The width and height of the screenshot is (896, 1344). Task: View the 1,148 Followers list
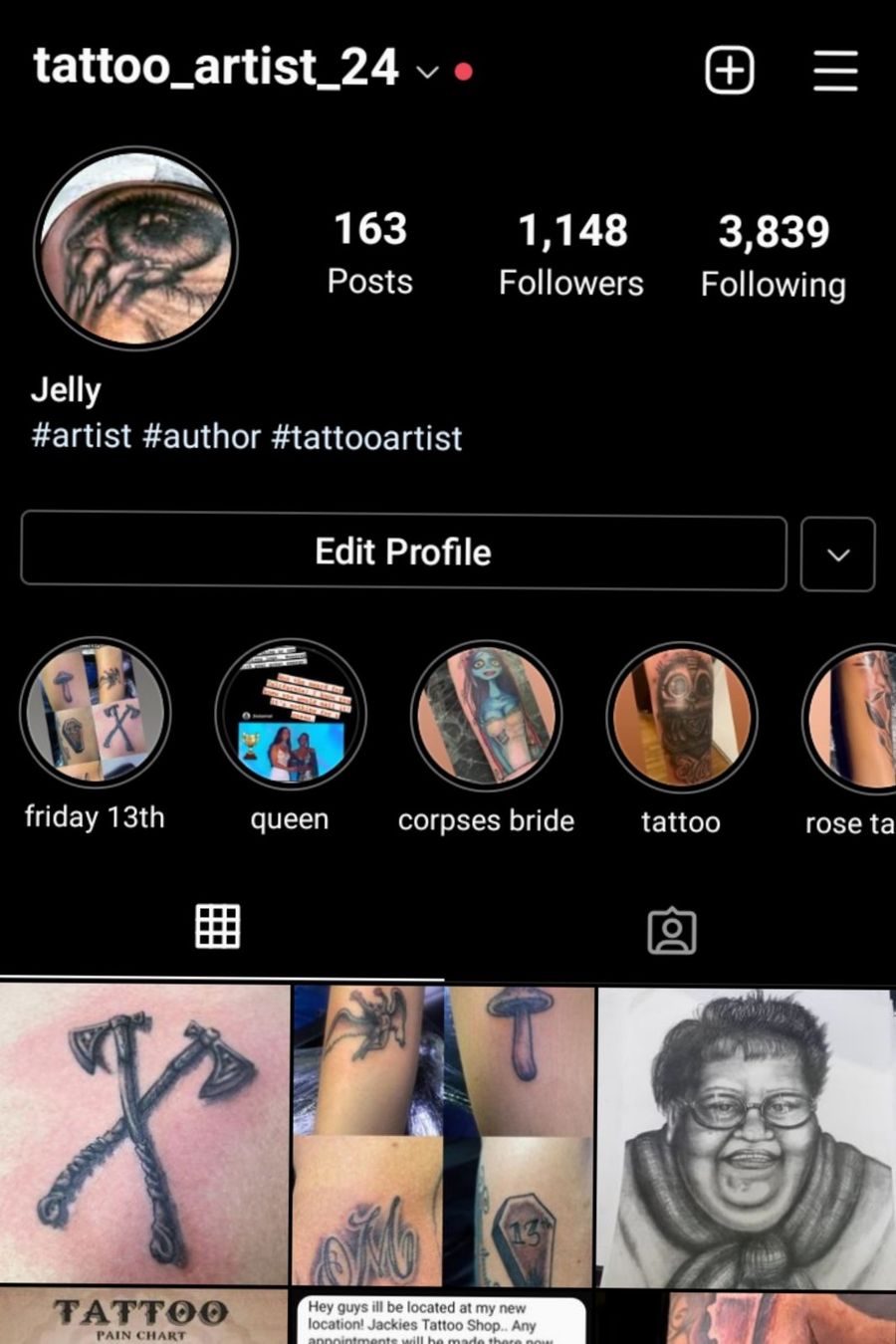(571, 254)
